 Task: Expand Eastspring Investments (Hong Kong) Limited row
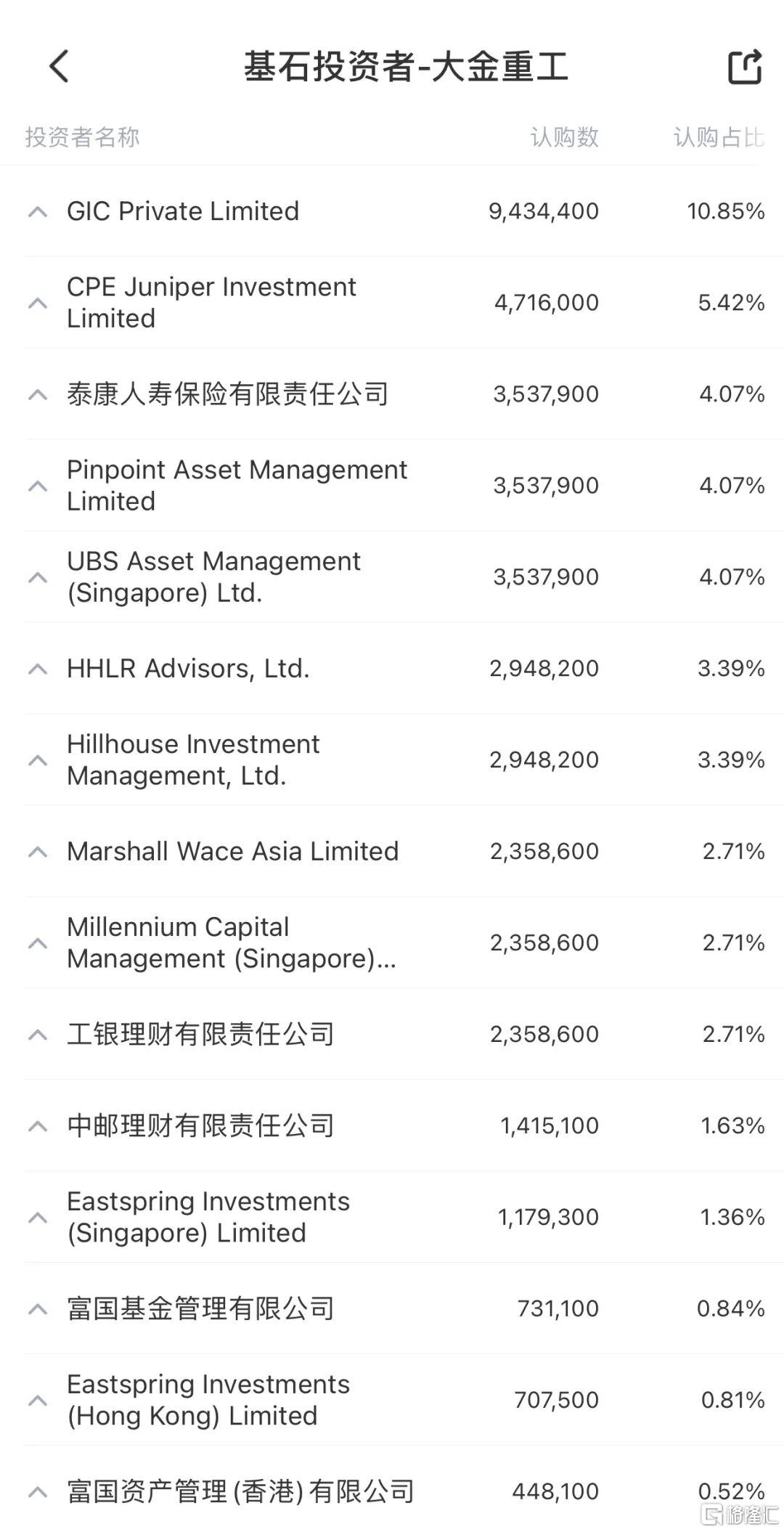(38, 1401)
